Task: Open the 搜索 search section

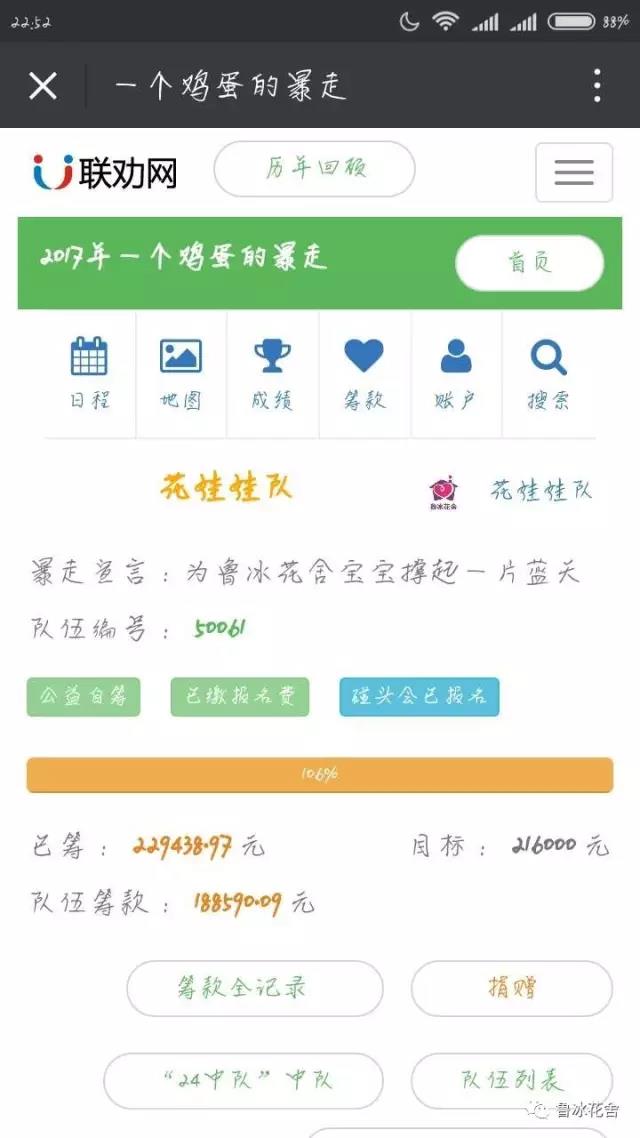Action: [548, 374]
